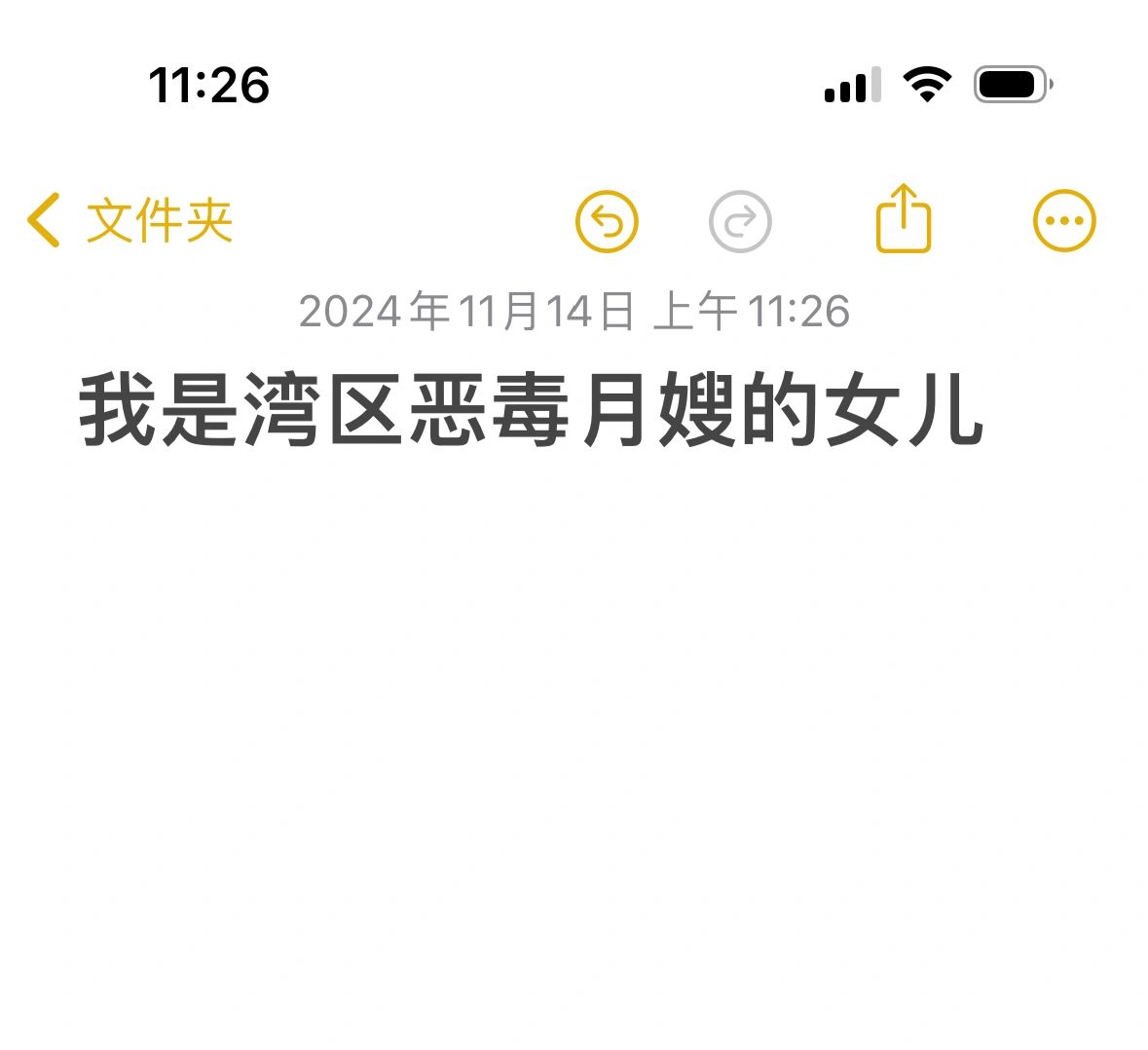Undo the last edit
The height and width of the screenshot is (1050, 1148).
click(607, 221)
